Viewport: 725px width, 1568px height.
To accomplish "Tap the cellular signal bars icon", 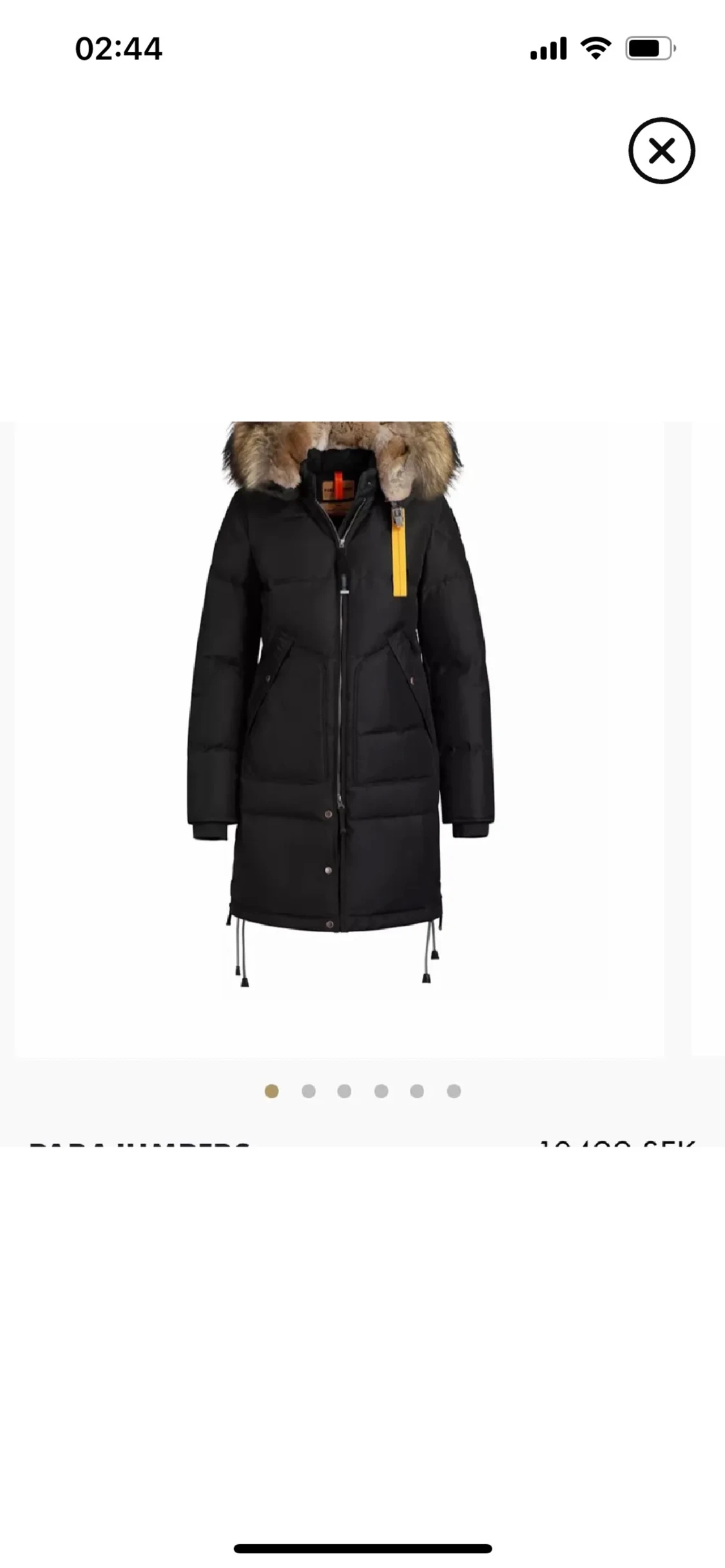I will [547, 48].
